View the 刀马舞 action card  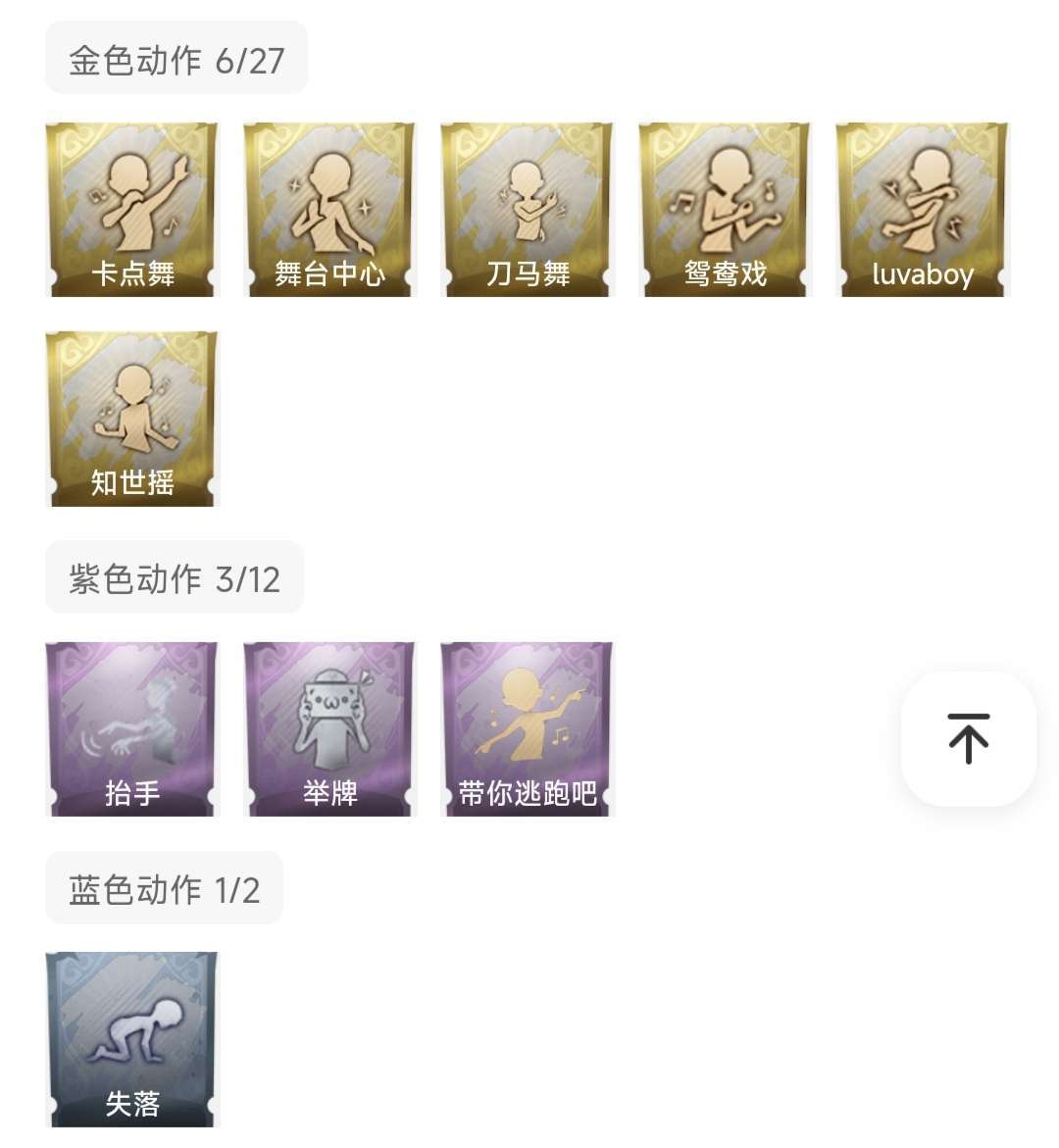click(x=528, y=210)
